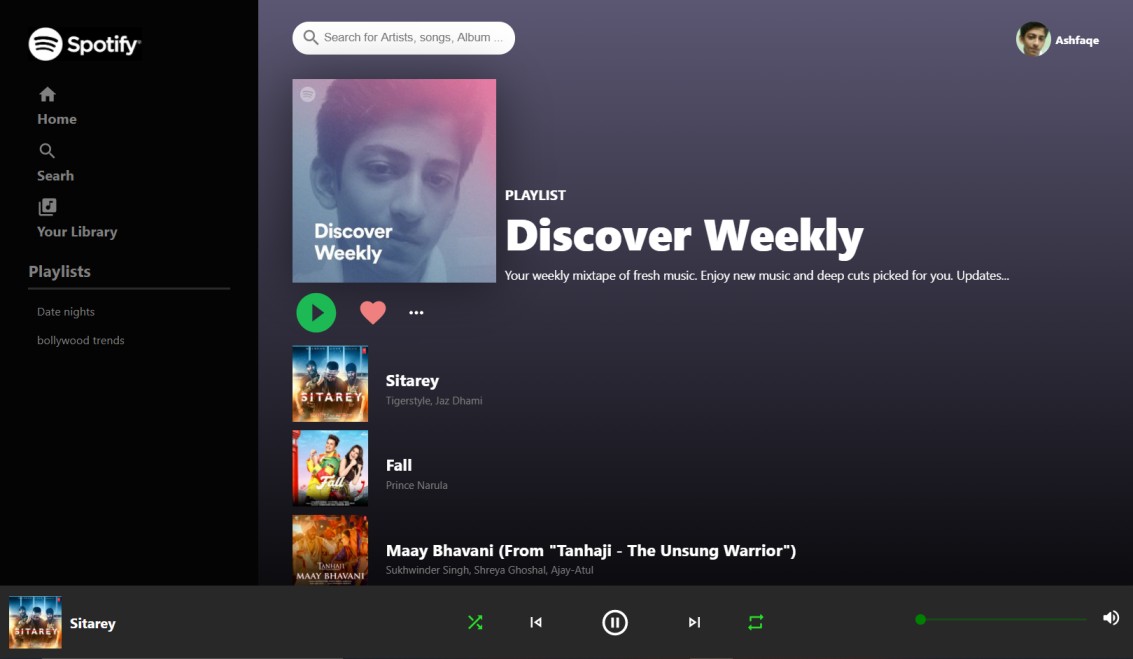Mute the volume speaker icon
1133x659 pixels.
(x=1110, y=618)
